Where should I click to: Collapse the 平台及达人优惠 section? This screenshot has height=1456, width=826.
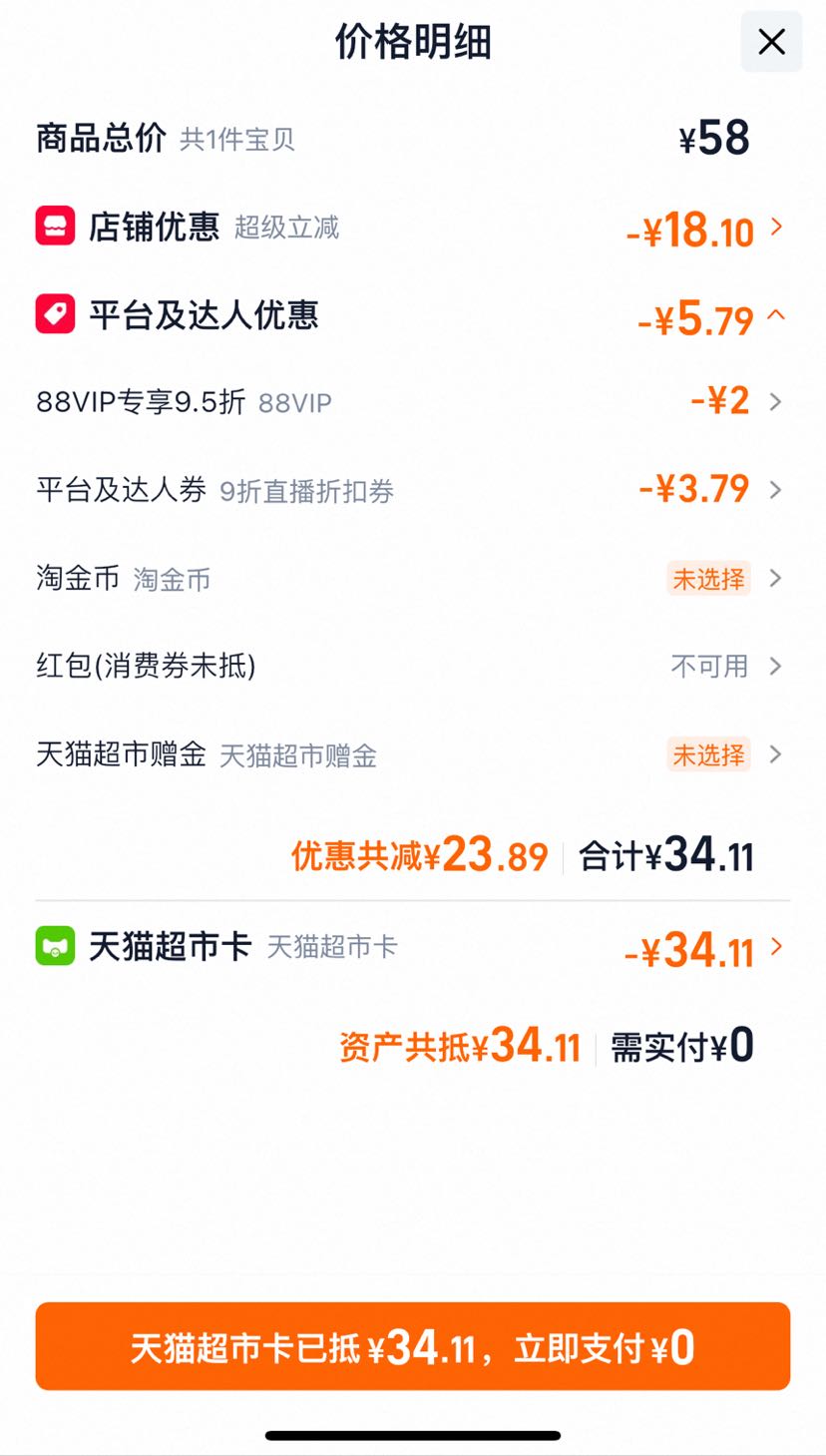(412, 316)
